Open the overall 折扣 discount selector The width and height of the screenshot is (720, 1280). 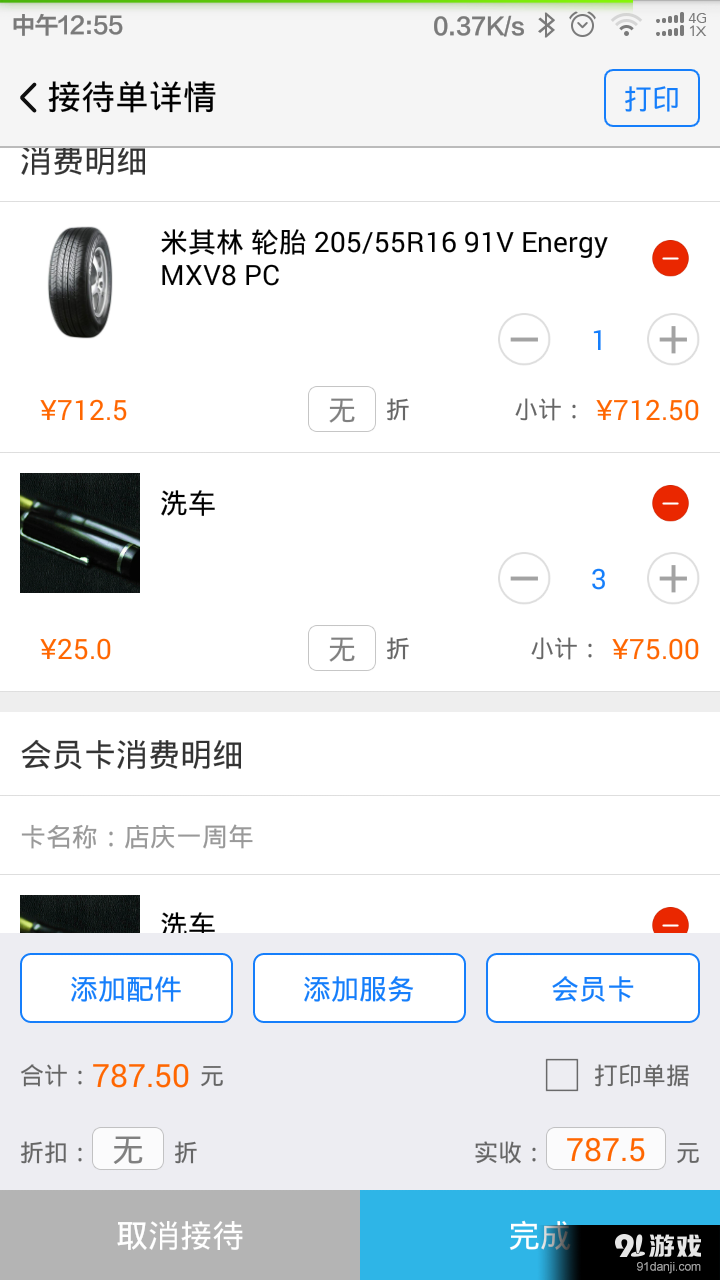pyautogui.click(x=128, y=1149)
